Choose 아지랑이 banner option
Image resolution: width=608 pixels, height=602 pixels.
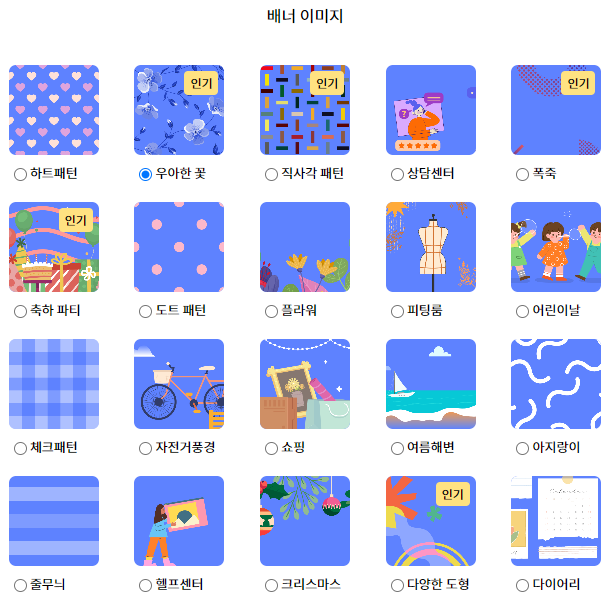(x=522, y=448)
